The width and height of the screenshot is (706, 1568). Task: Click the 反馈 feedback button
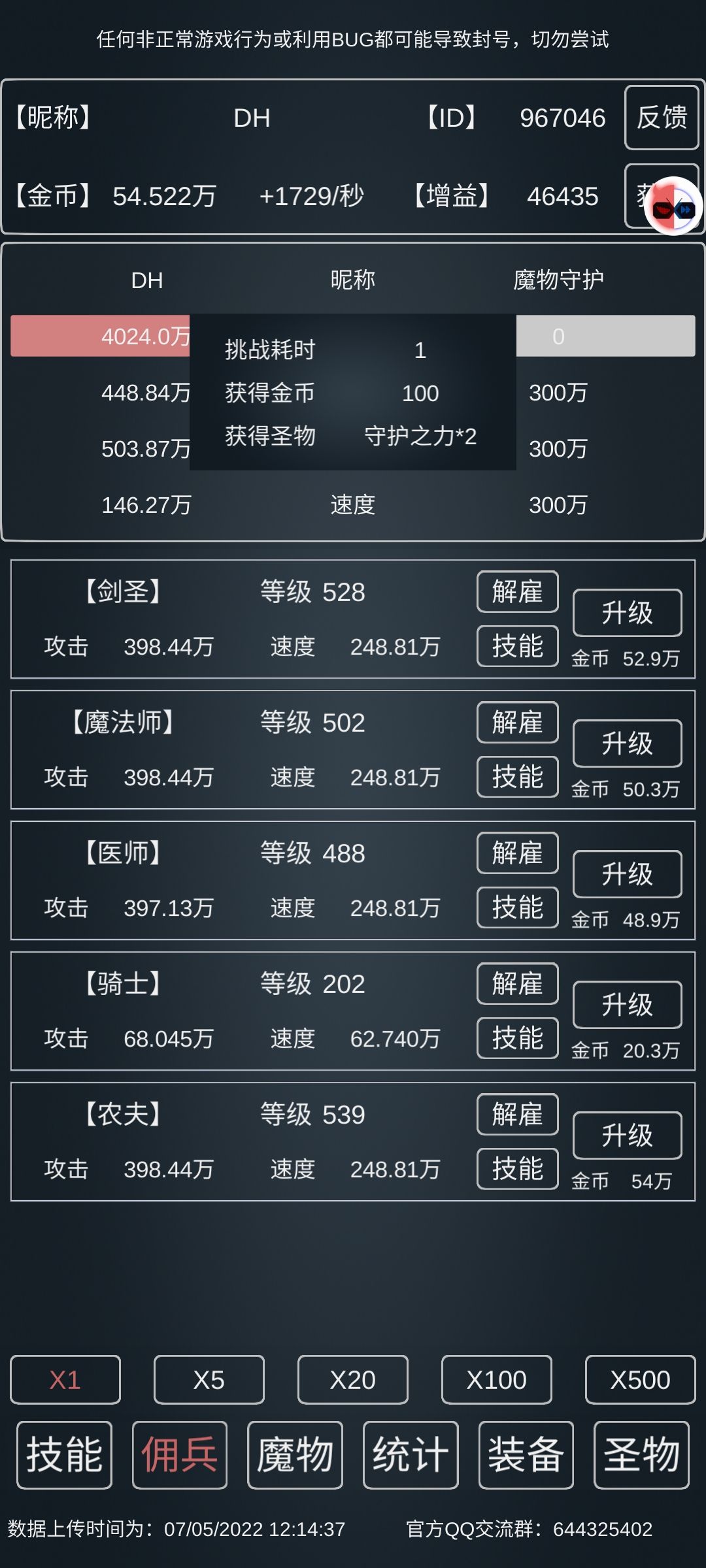coord(661,118)
